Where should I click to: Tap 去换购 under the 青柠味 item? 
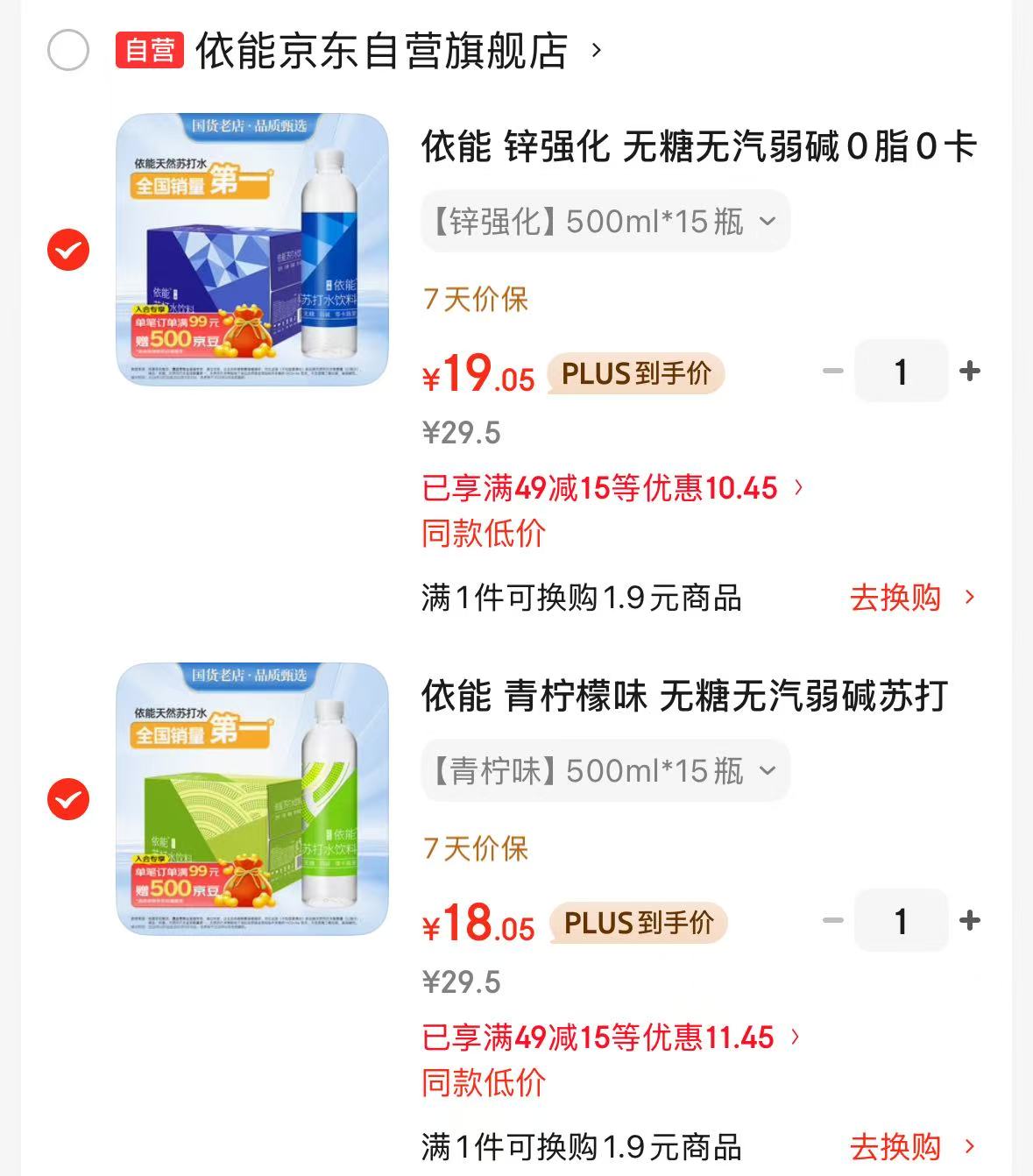coord(911,1146)
